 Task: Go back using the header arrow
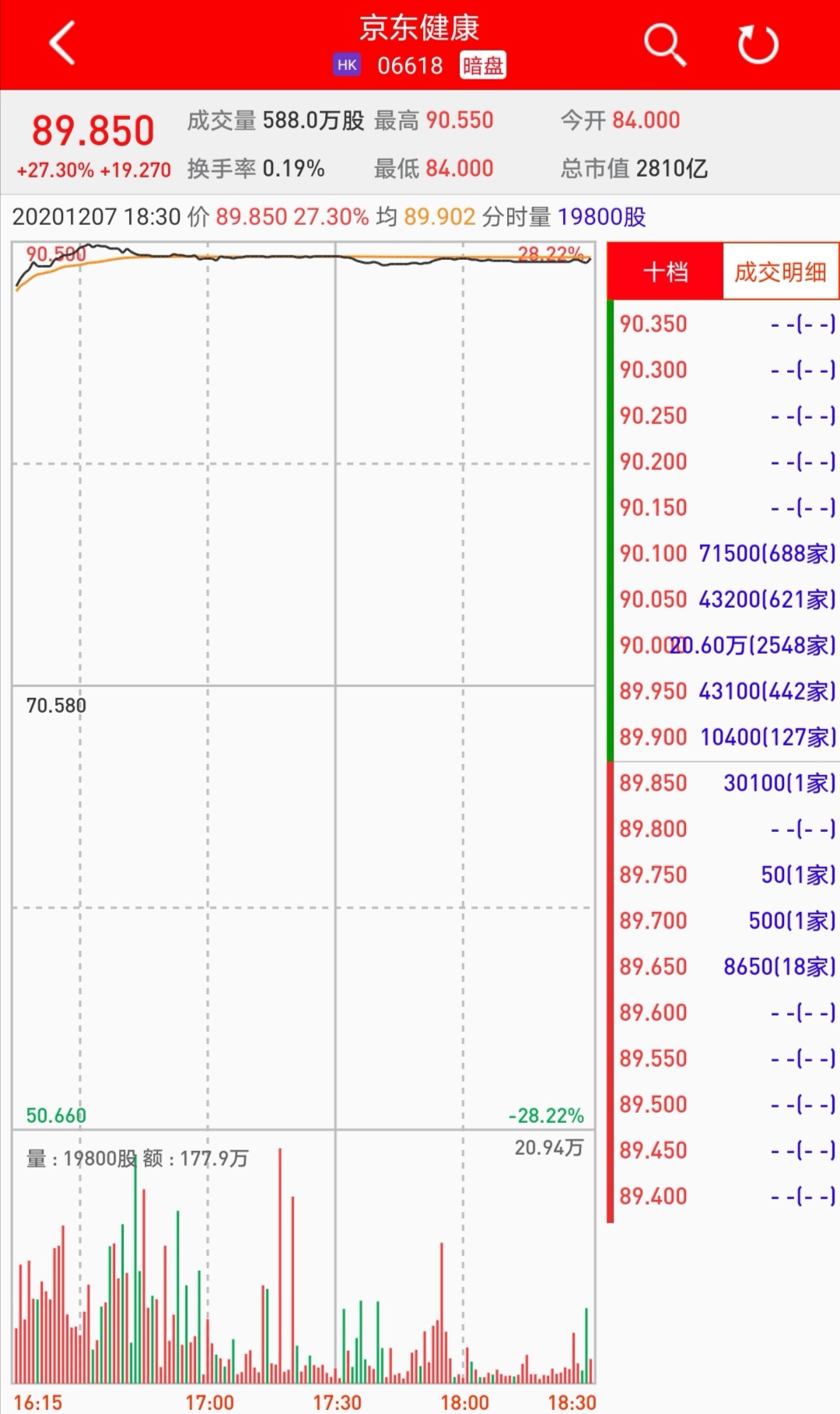coord(62,43)
